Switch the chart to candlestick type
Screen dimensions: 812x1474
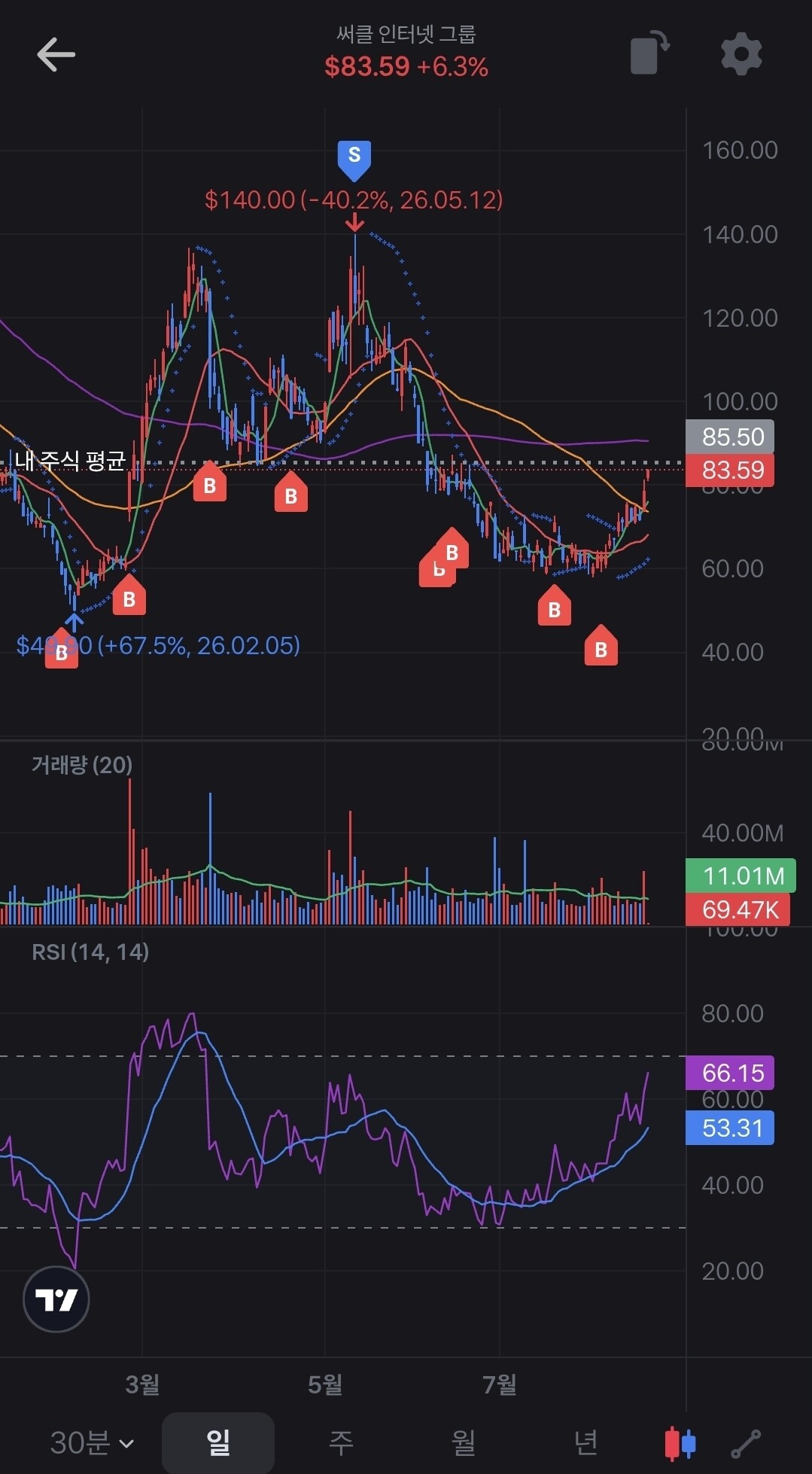pos(680,1443)
